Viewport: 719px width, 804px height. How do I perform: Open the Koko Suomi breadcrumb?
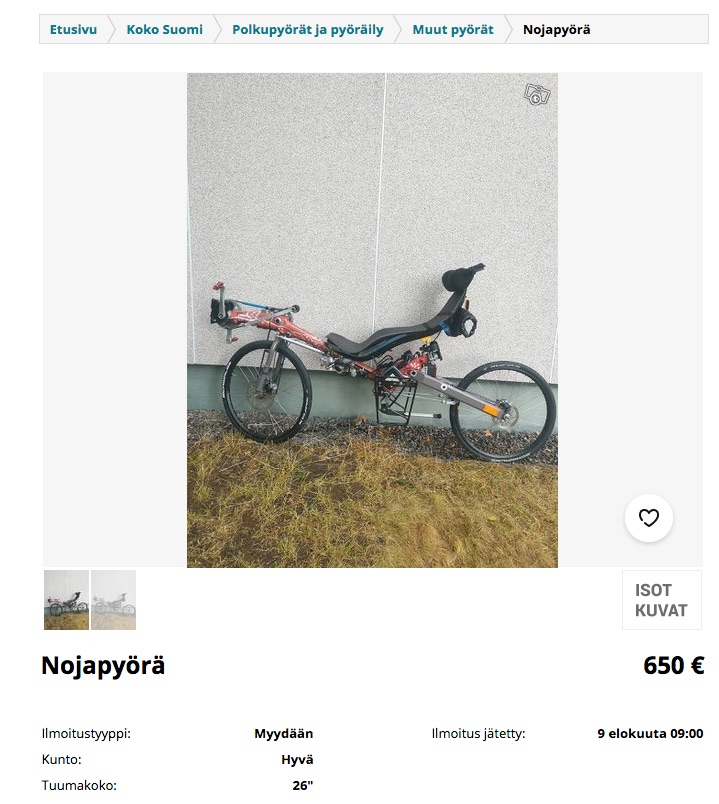pos(164,30)
